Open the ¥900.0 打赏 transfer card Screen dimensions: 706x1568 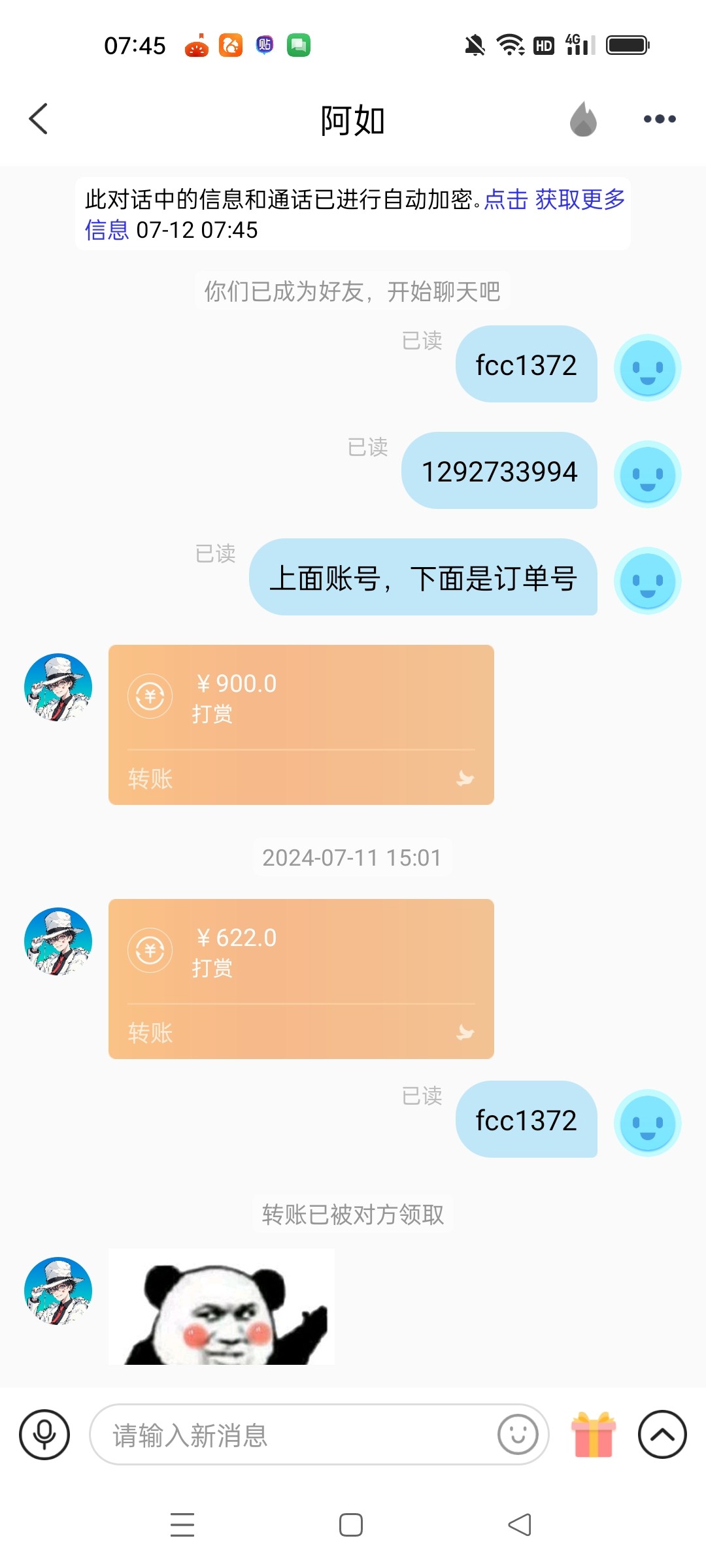point(301,724)
